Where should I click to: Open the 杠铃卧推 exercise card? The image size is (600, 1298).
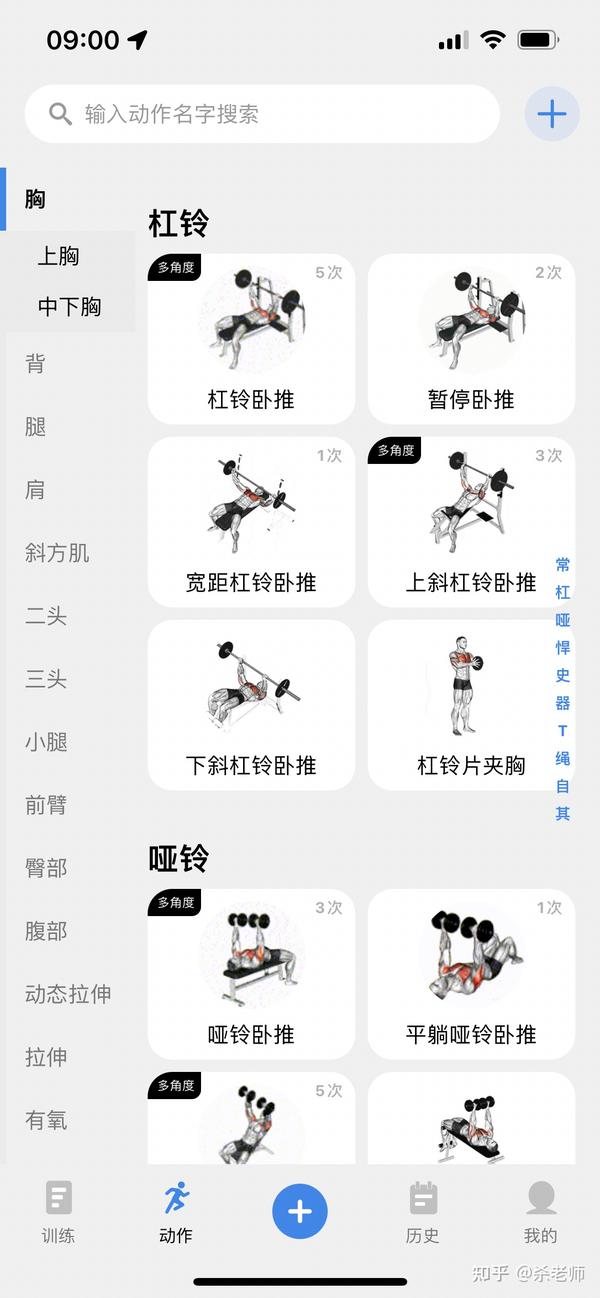coord(251,339)
